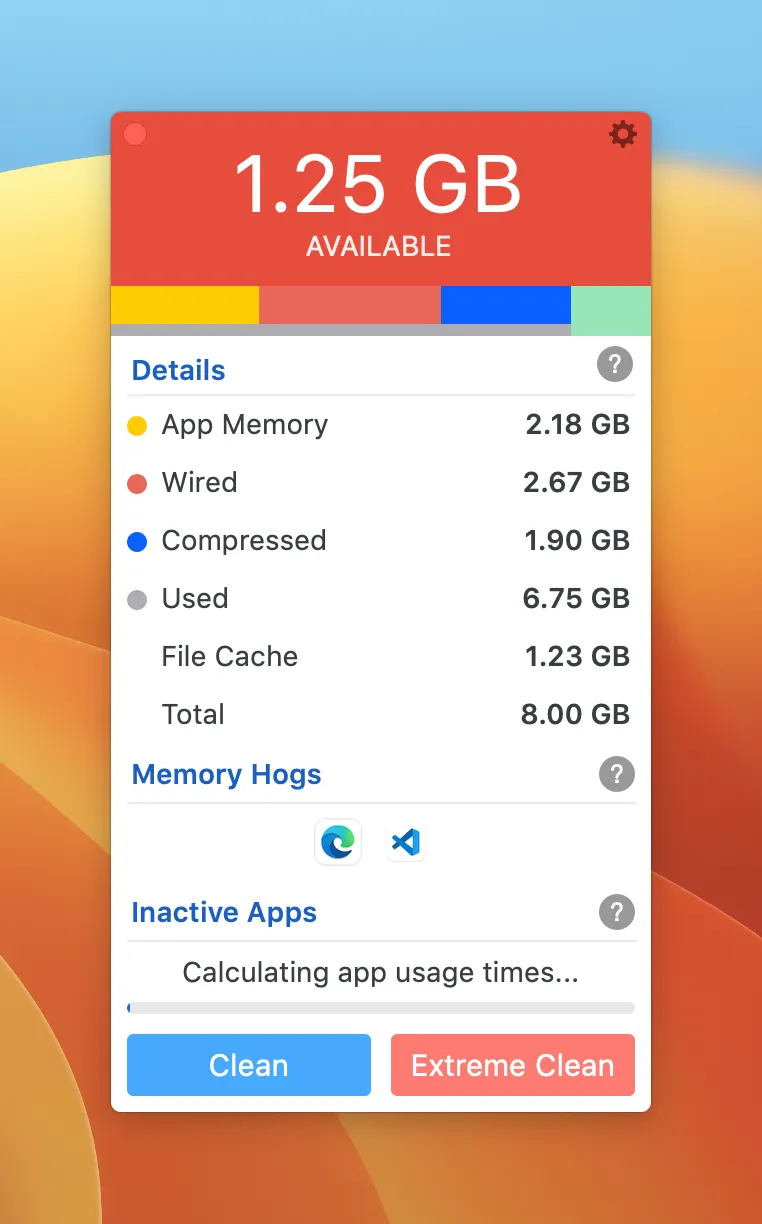
Task: Open settings via the gear icon
Action: coord(622,134)
